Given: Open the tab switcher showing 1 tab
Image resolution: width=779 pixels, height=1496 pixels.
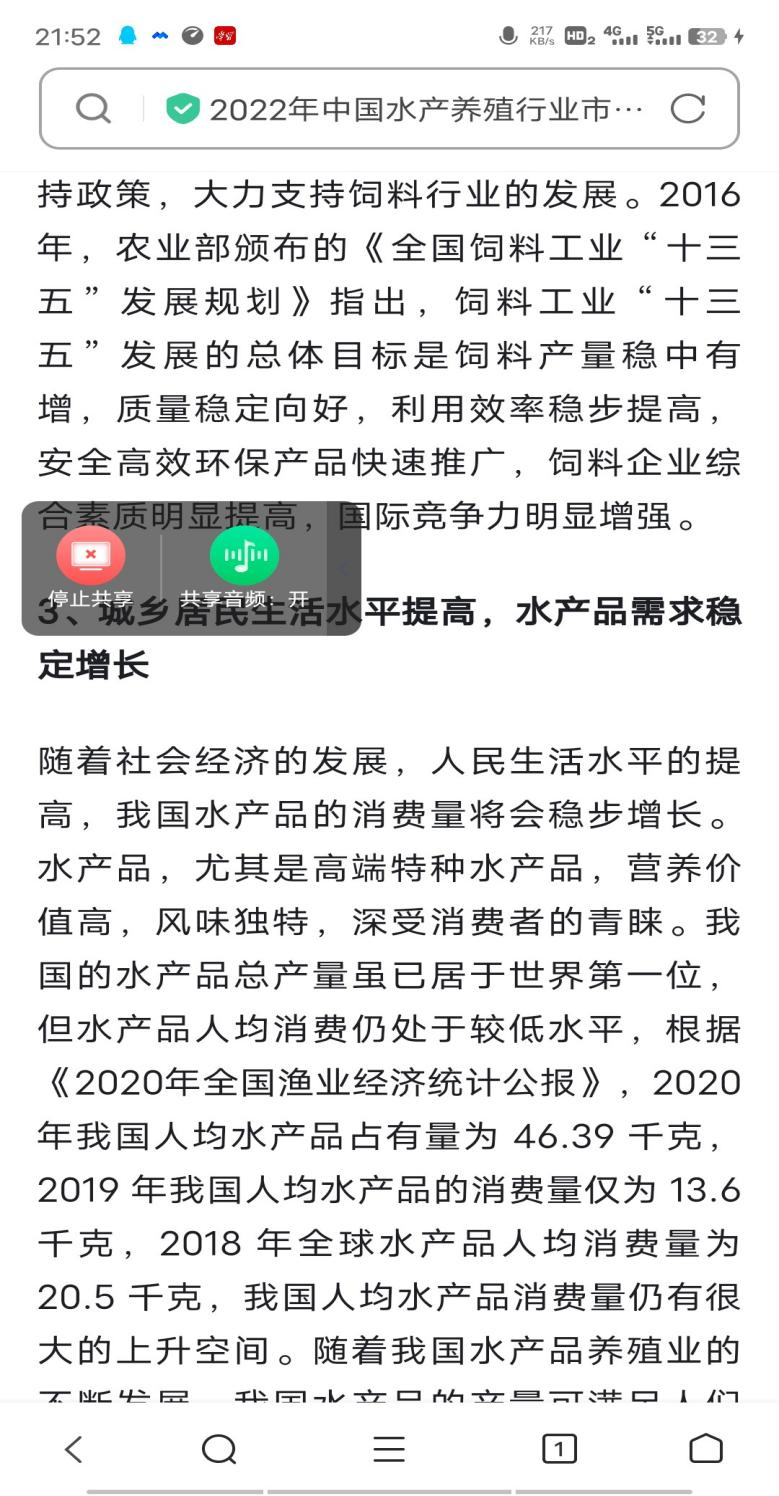Looking at the screenshot, I should click(x=559, y=1448).
